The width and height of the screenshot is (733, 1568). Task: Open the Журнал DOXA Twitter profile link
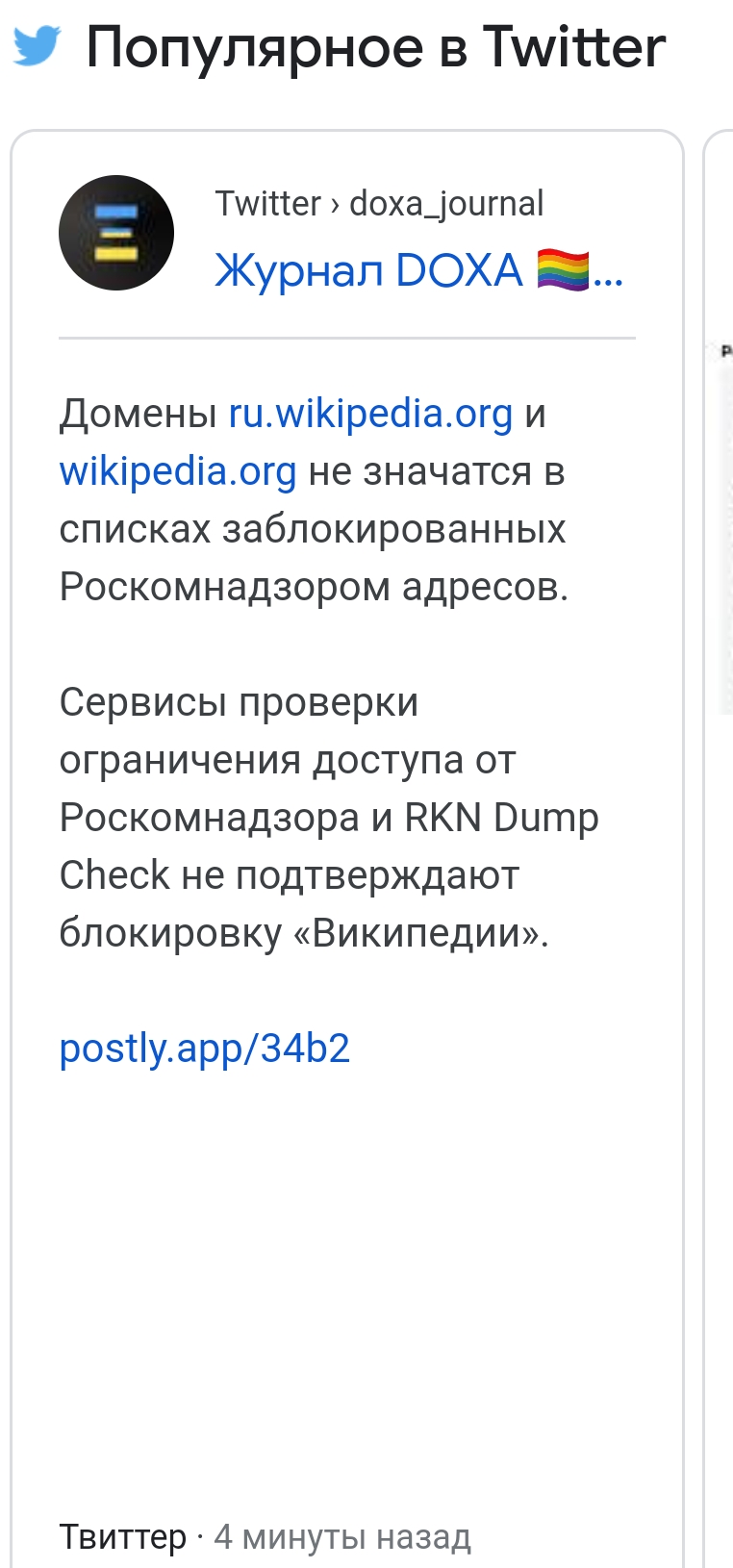point(418,270)
